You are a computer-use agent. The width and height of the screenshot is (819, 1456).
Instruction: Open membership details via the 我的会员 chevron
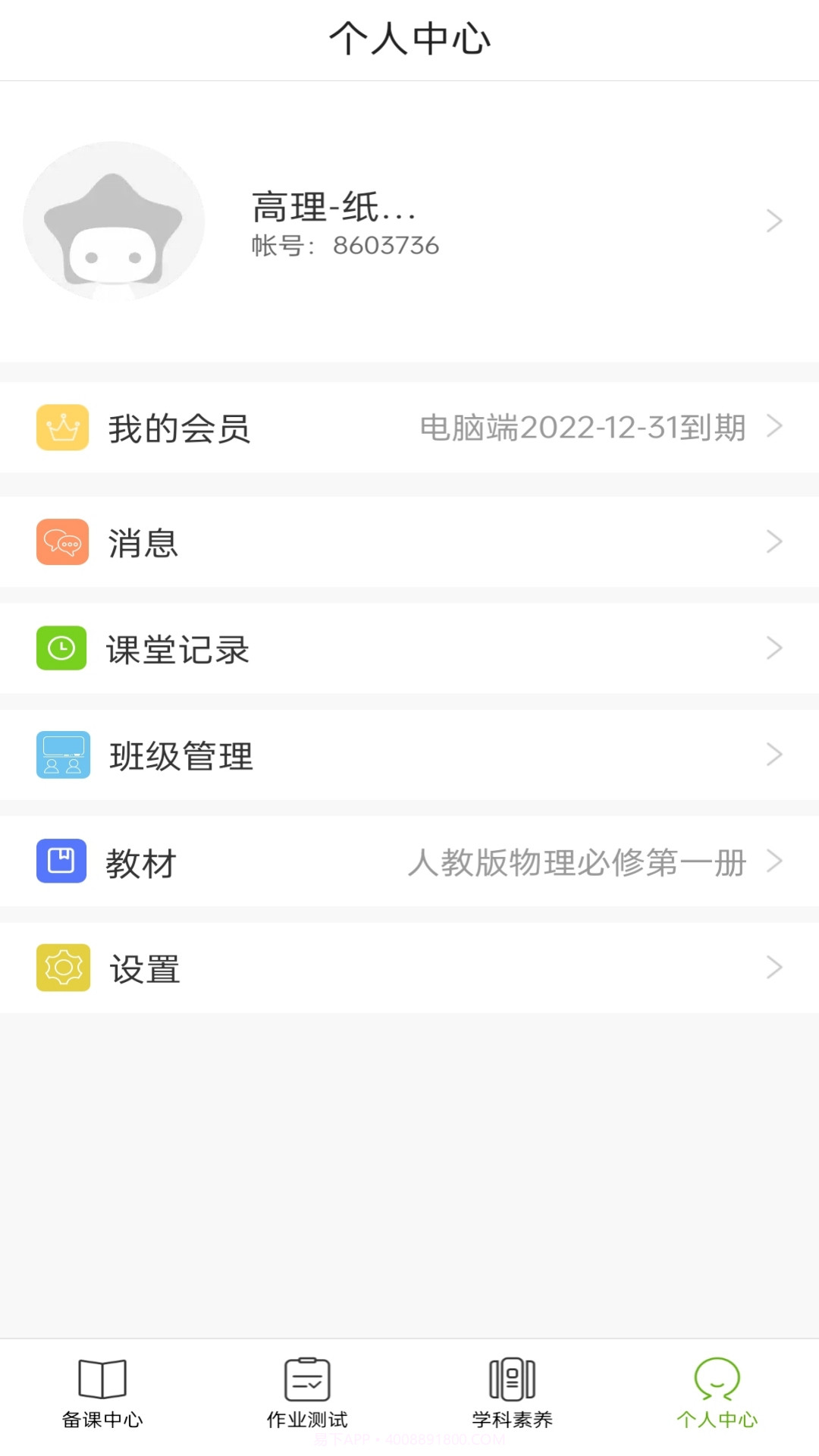click(x=773, y=428)
